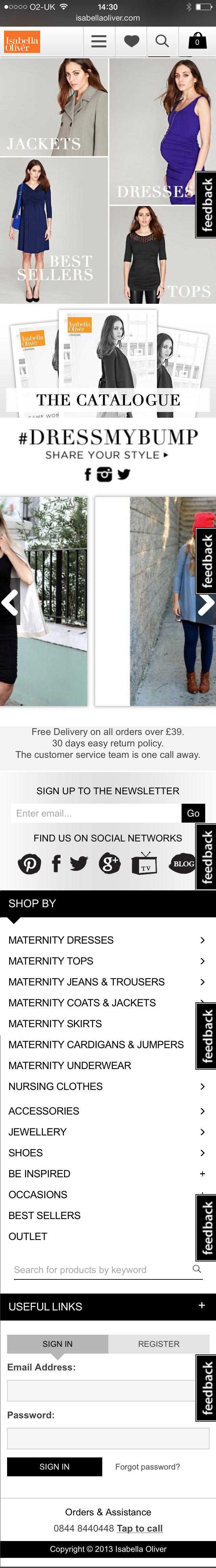Open the search magnifier in header
Screen dimensions: 216x1568
[162, 41]
